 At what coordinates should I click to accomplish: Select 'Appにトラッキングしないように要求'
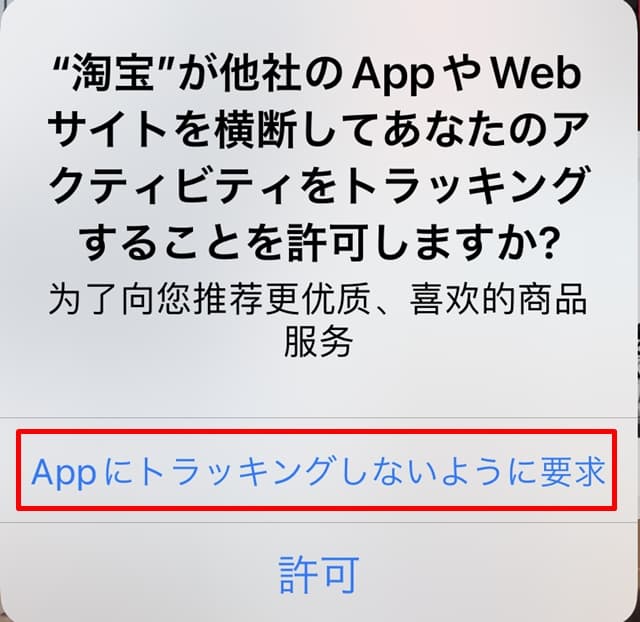point(319,471)
